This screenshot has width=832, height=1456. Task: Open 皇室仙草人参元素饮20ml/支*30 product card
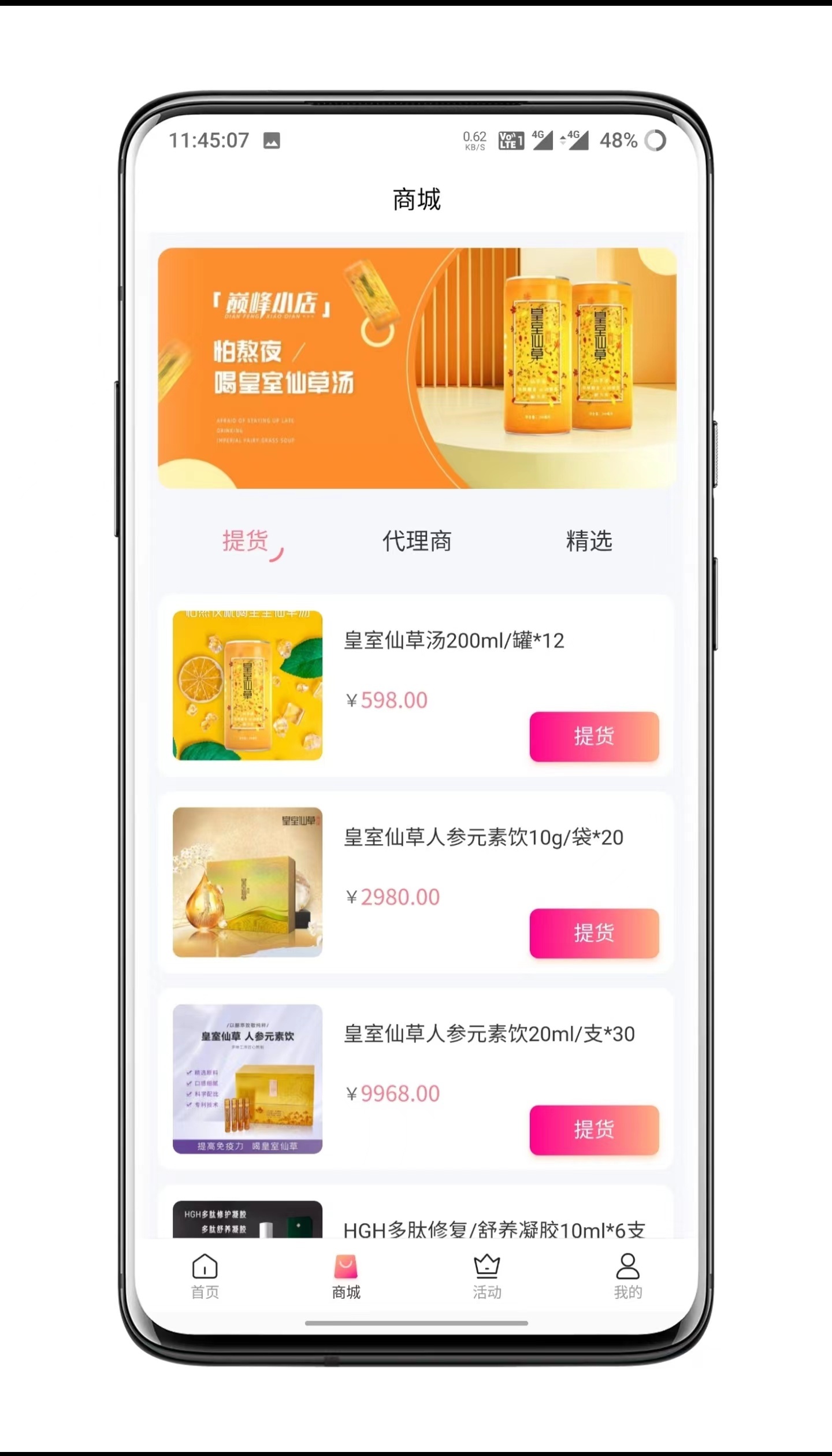click(x=489, y=1034)
